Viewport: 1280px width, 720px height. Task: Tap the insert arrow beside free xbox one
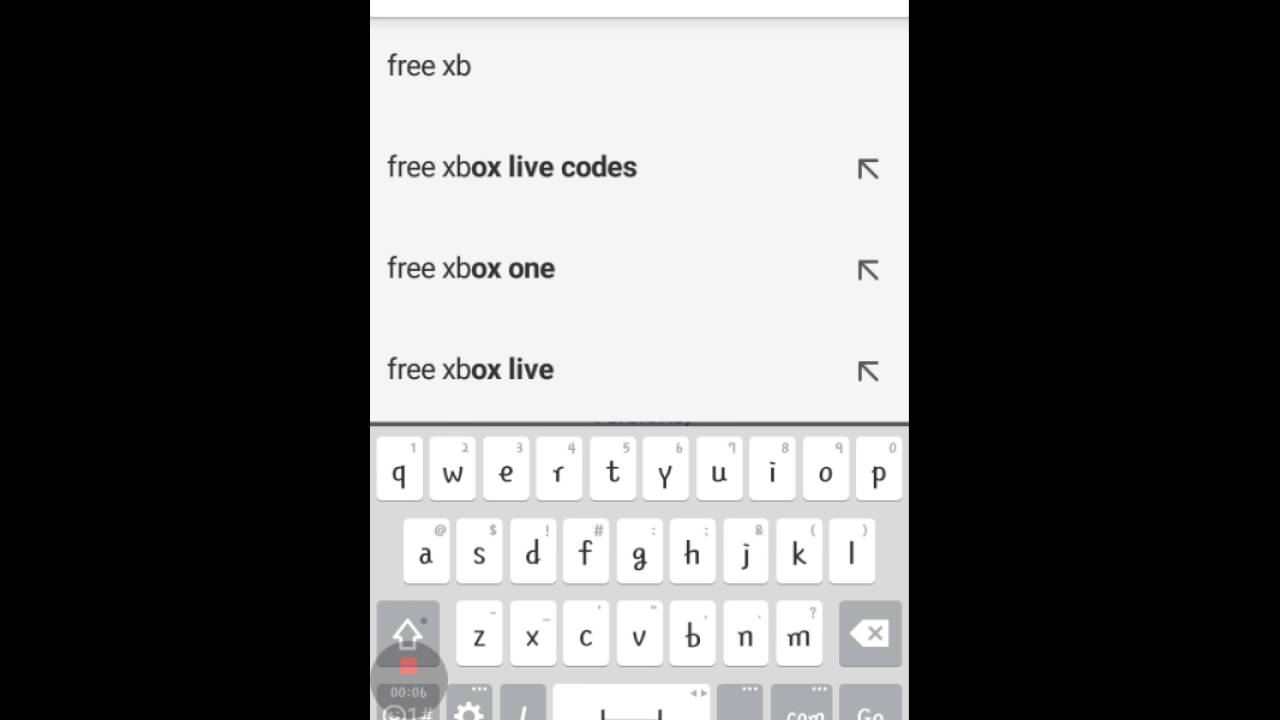tap(868, 270)
